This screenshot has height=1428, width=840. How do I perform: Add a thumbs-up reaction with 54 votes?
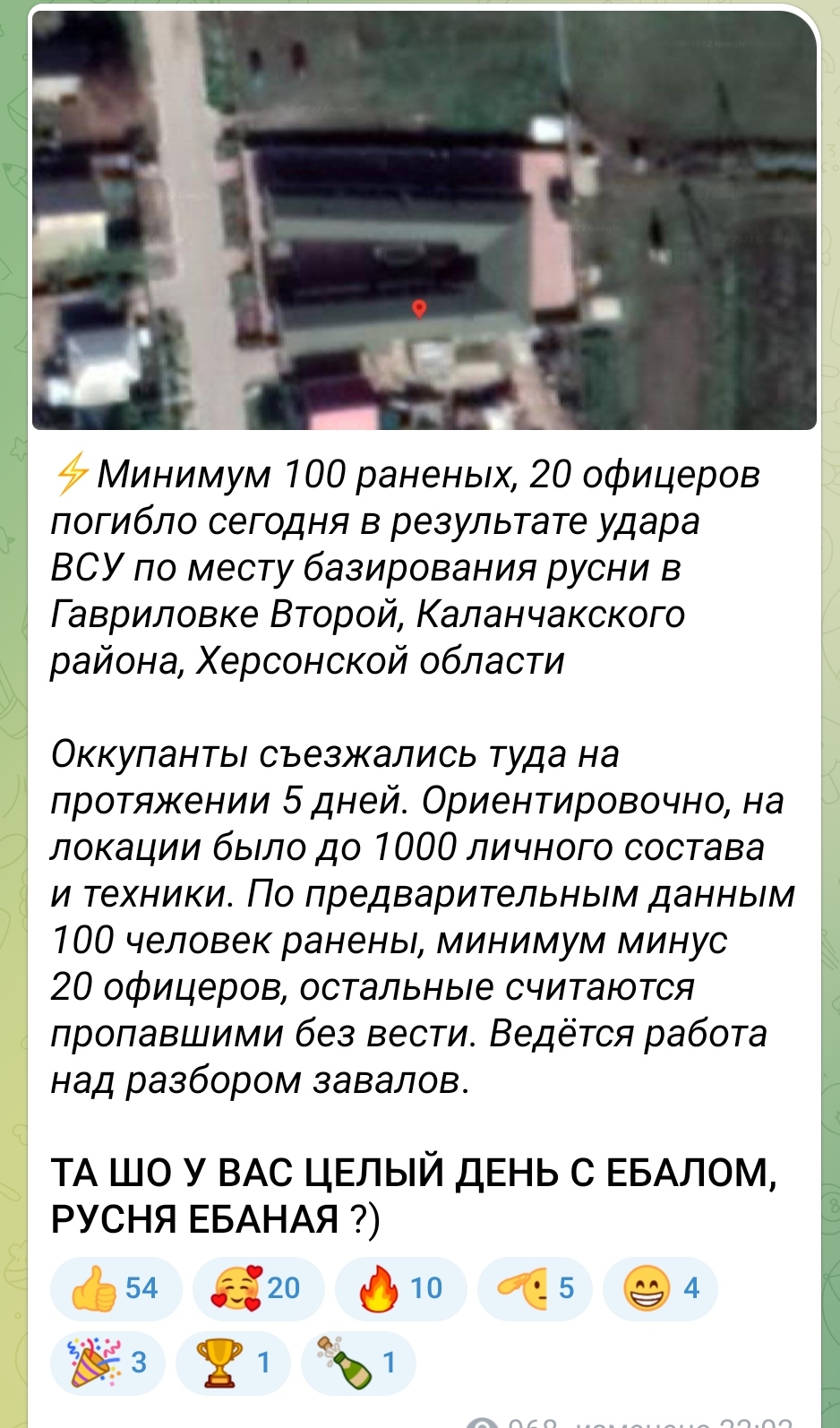pyautogui.click(x=116, y=1288)
